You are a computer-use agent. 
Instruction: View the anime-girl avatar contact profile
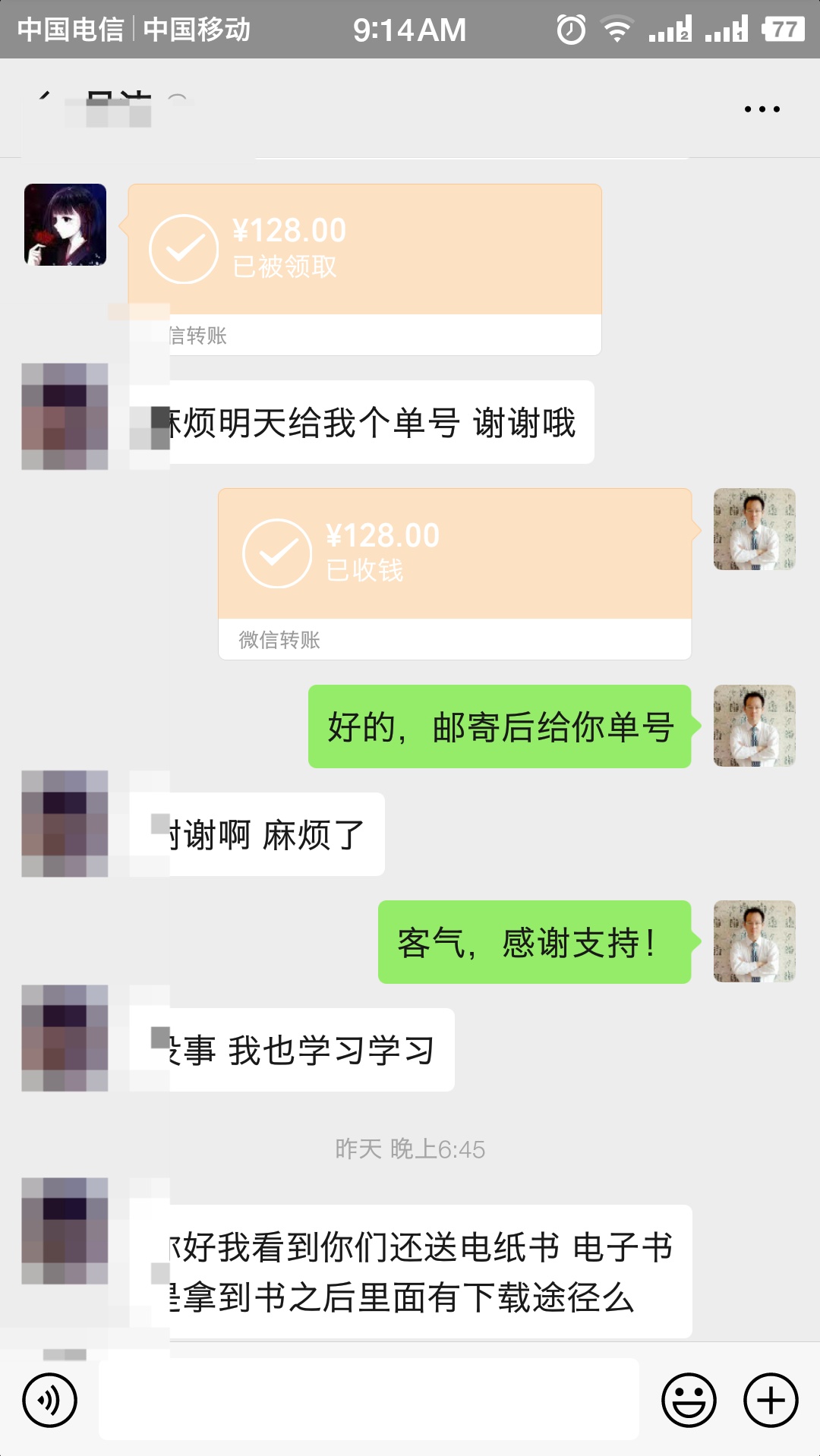(x=65, y=225)
